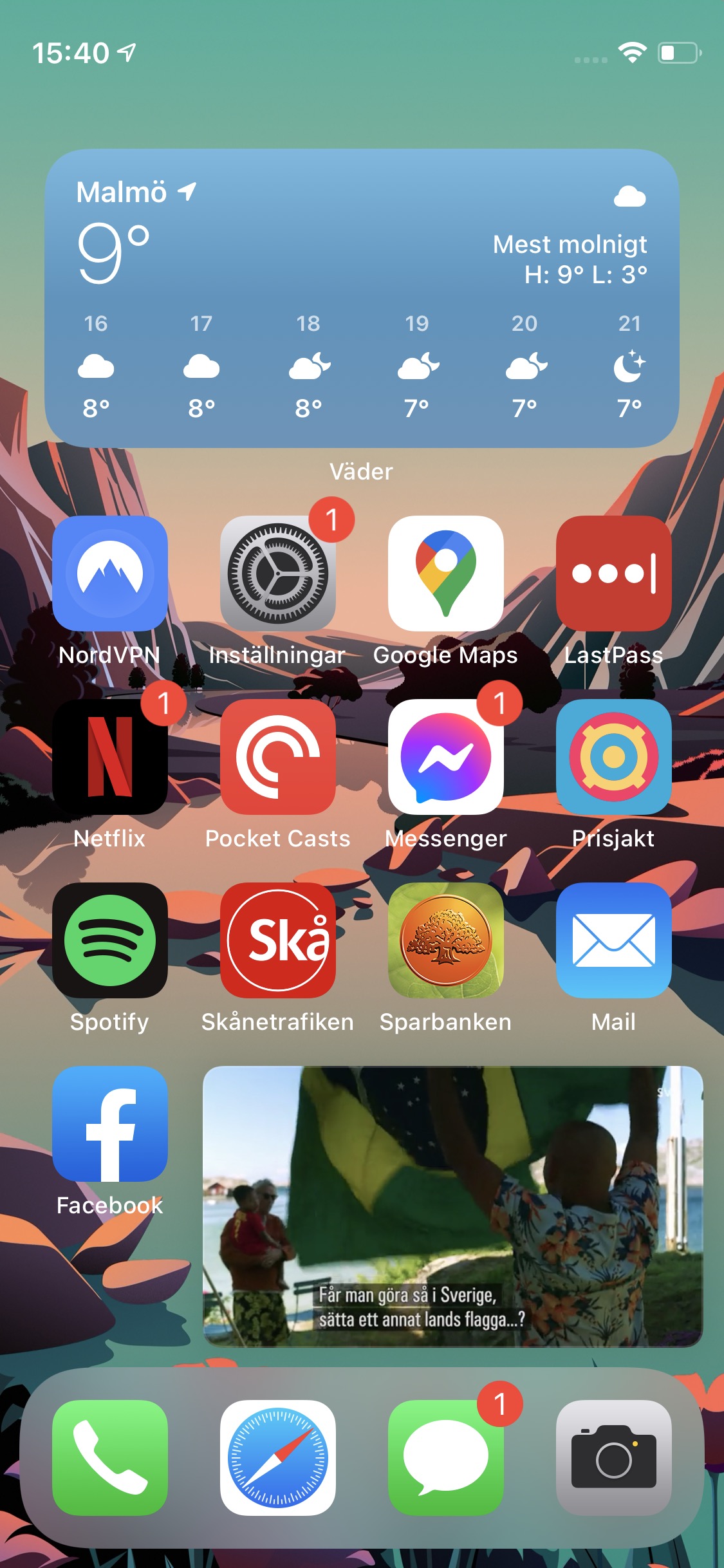Open the Mail app
Image resolution: width=724 pixels, height=1568 pixels.
coord(613,940)
